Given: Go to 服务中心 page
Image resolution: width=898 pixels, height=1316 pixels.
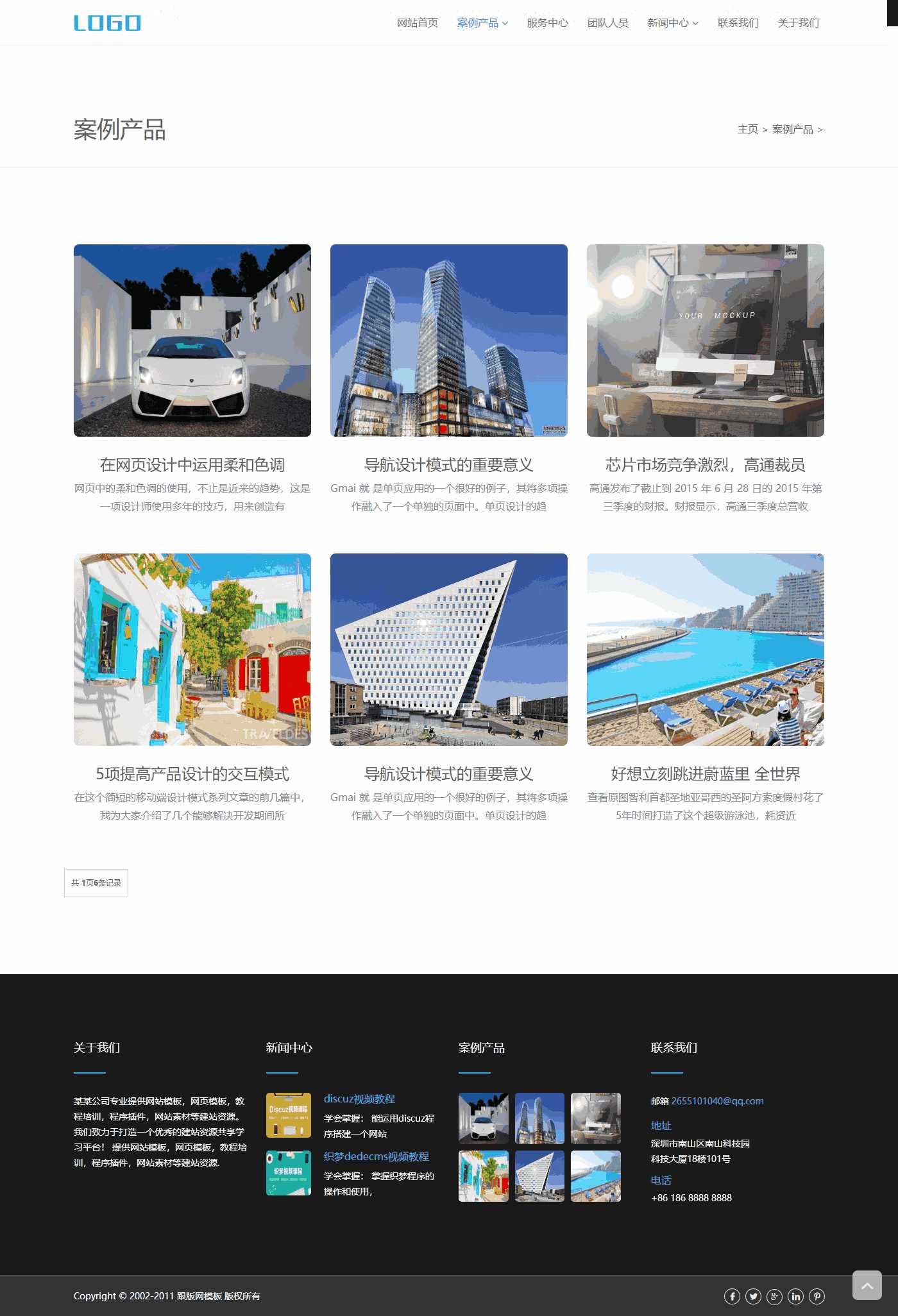Looking at the screenshot, I should (547, 23).
